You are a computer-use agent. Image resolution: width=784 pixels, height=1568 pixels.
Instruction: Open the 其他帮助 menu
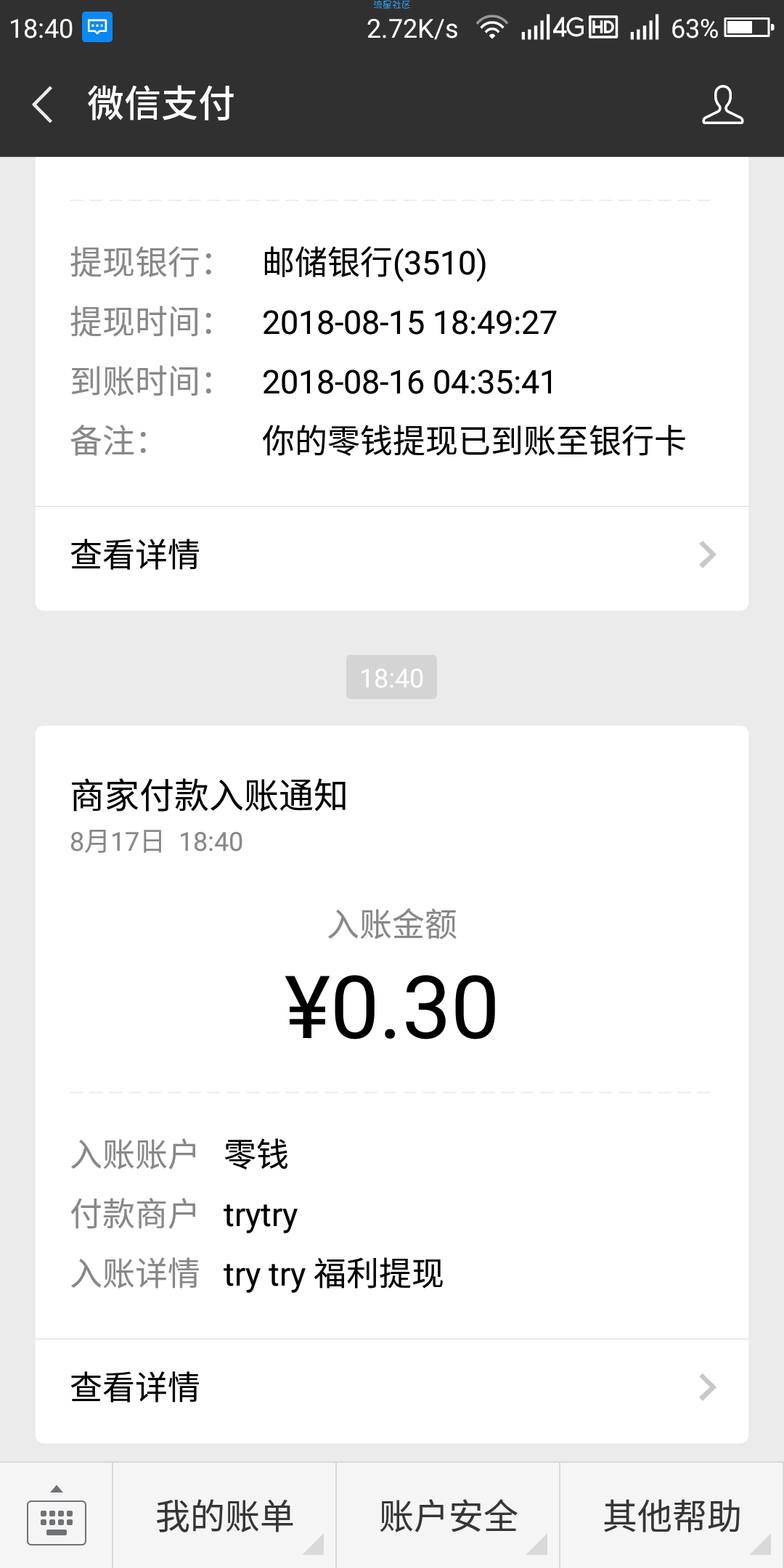672,1516
